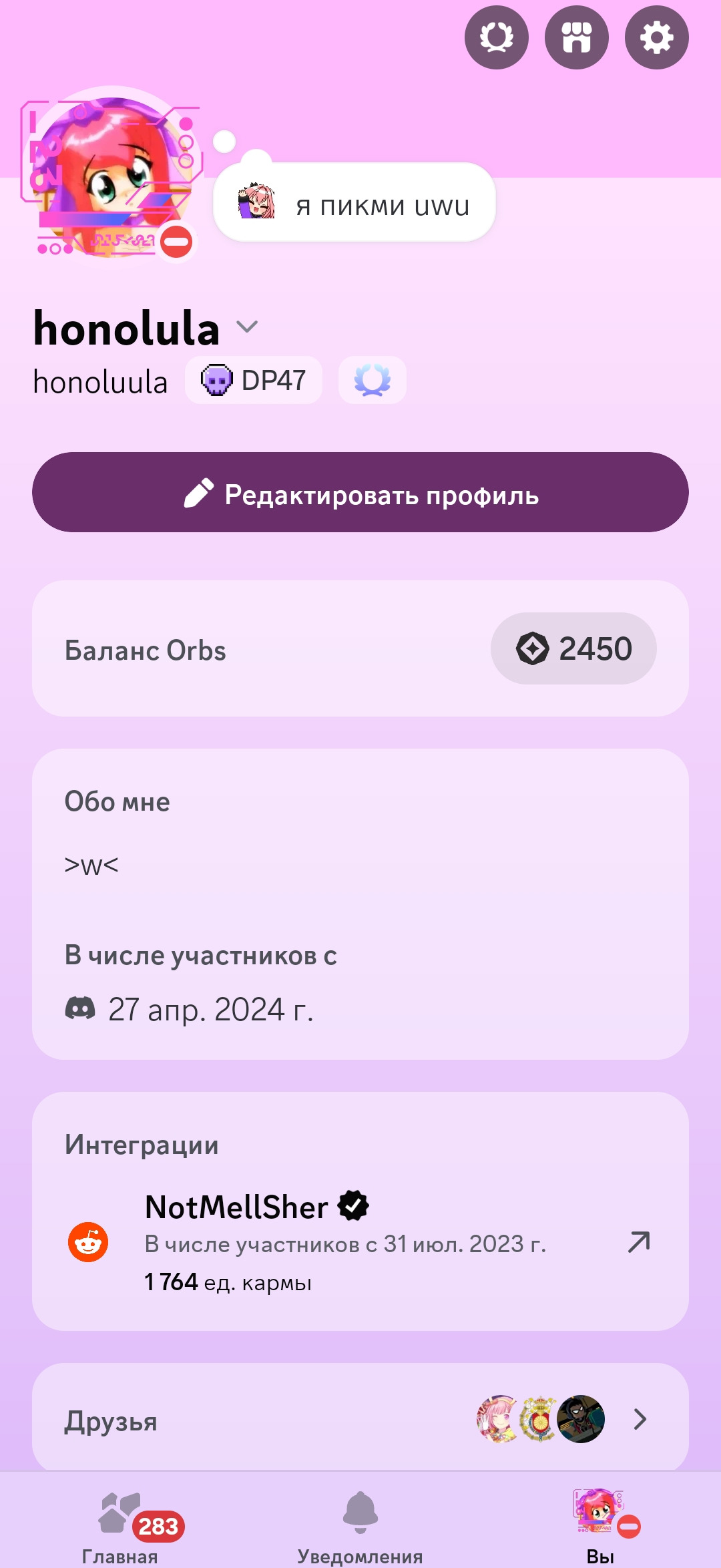
Task: Open the settings gear
Action: click(656, 37)
